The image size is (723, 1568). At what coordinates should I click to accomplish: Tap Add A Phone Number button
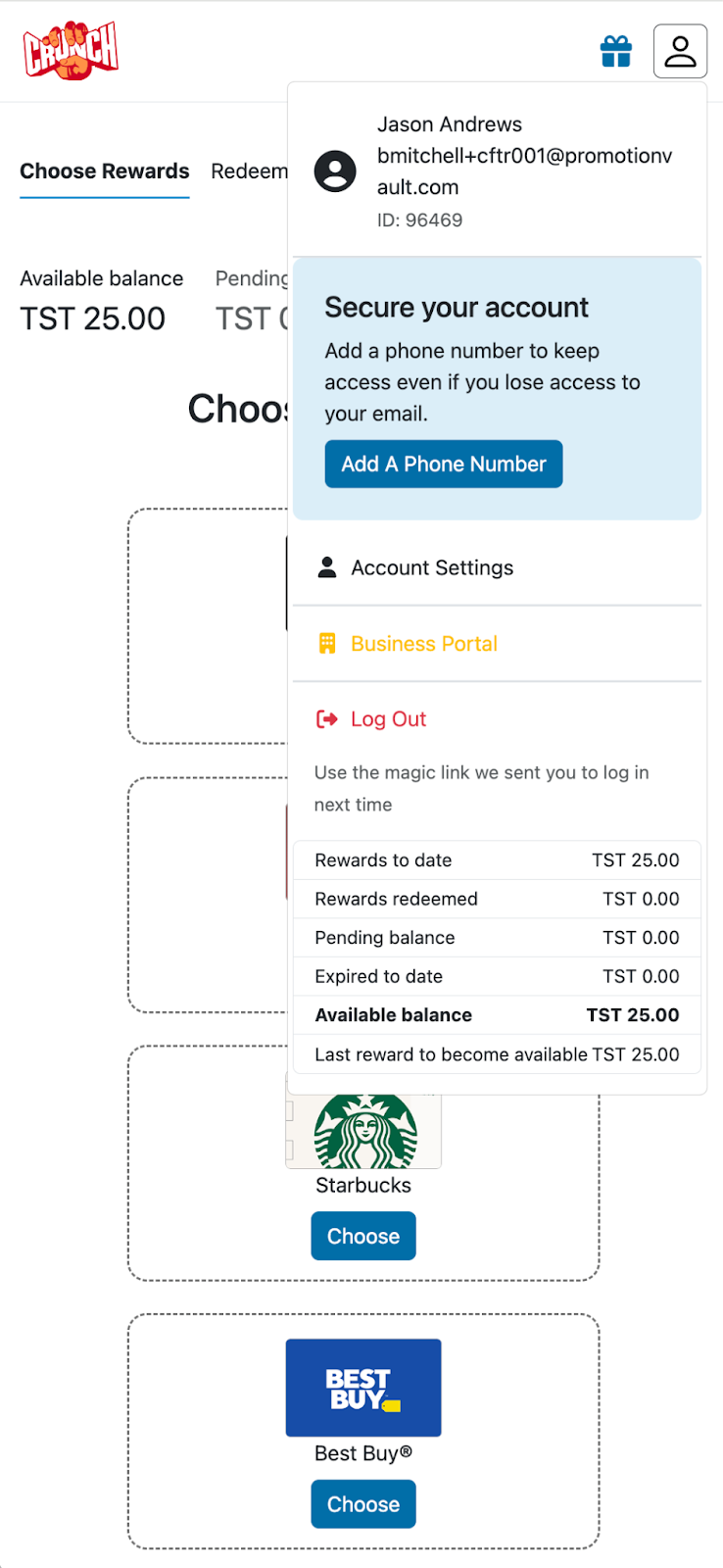tap(444, 464)
